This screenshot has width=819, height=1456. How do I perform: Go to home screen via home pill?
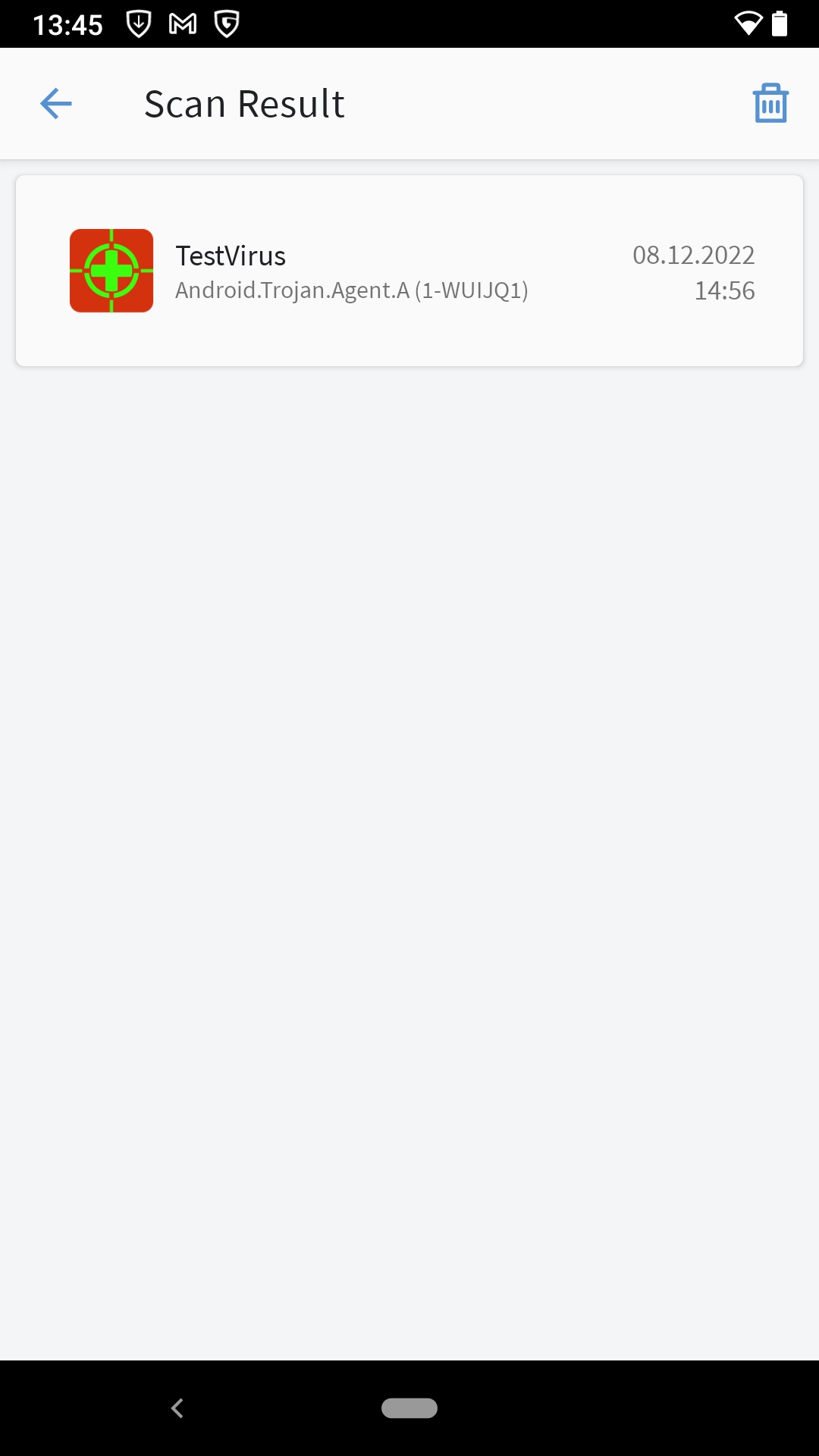pyautogui.click(x=409, y=1408)
